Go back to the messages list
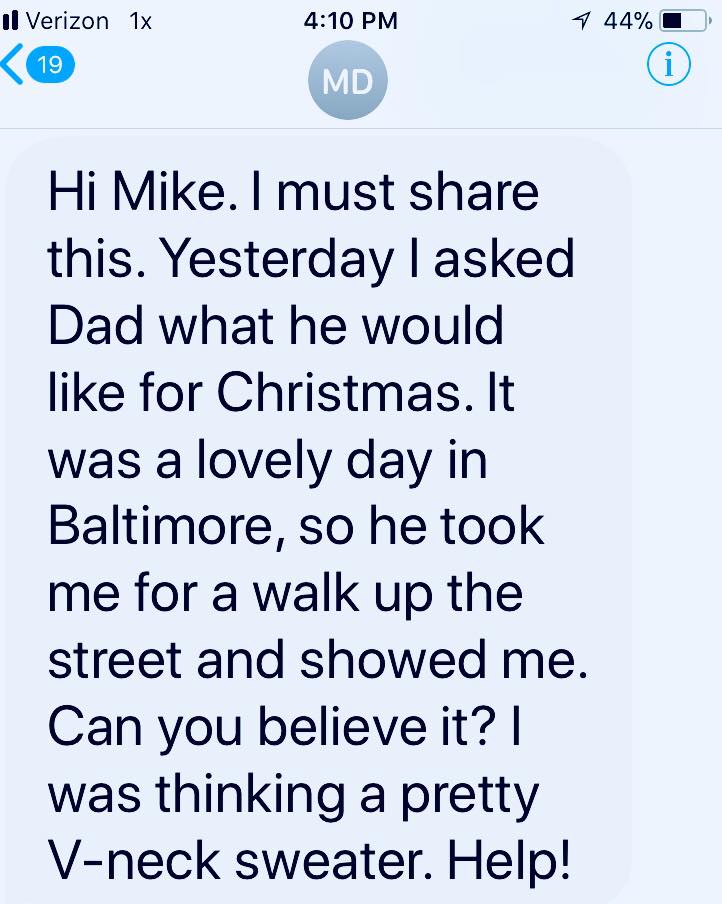Viewport: 722px width, 904px height. click(x=36, y=67)
